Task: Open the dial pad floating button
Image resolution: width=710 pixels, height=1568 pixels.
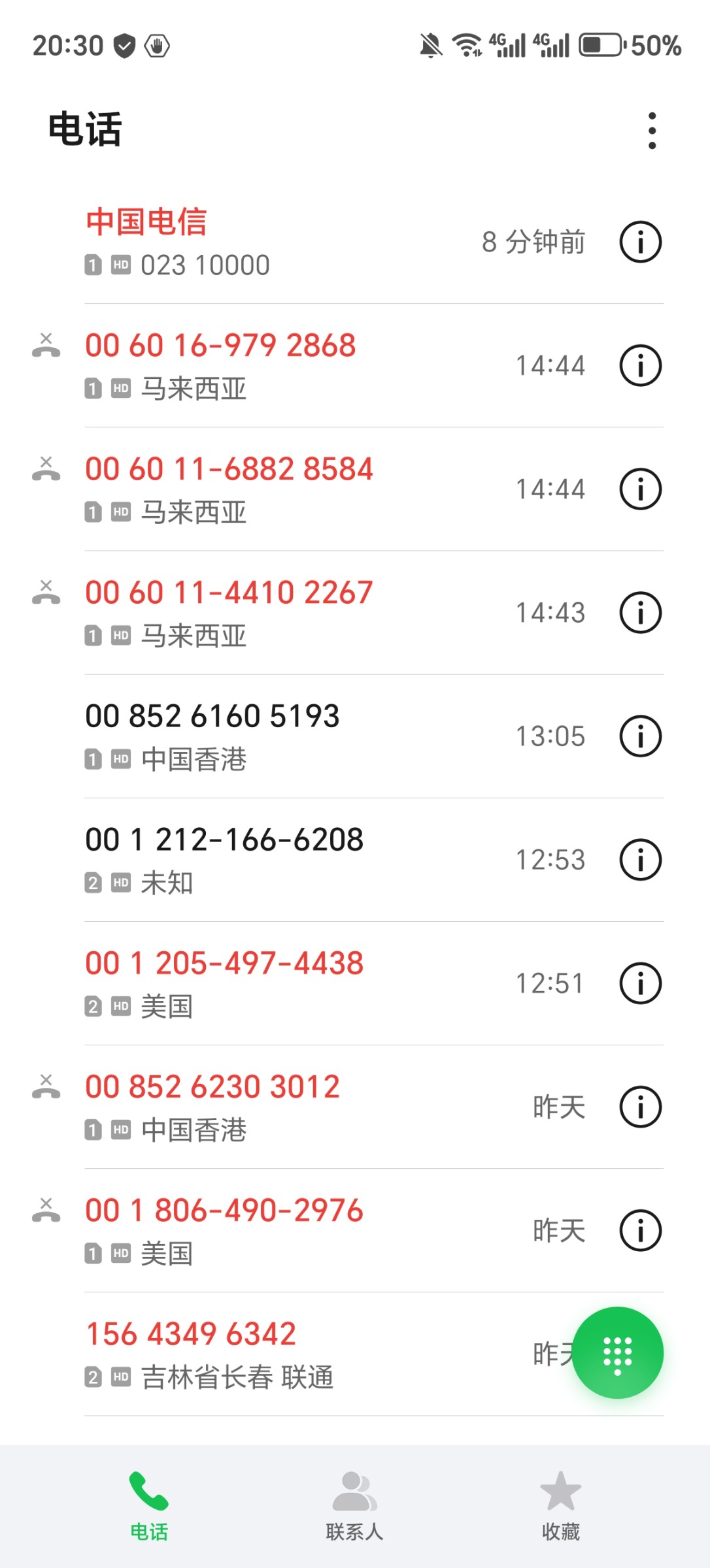Action: point(618,1352)
